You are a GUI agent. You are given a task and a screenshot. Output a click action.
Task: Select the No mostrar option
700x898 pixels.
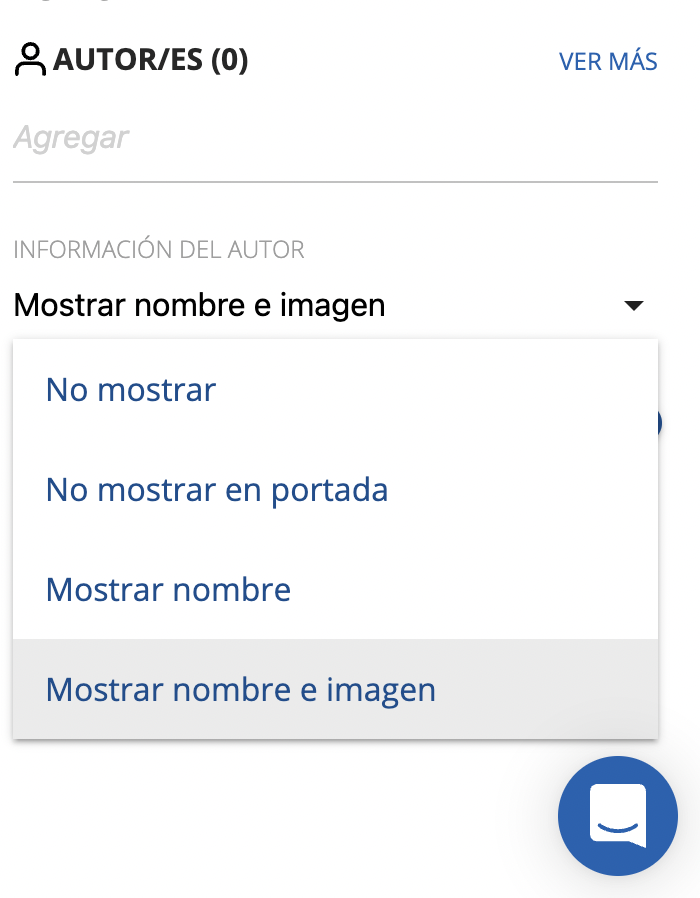point(131,390)
